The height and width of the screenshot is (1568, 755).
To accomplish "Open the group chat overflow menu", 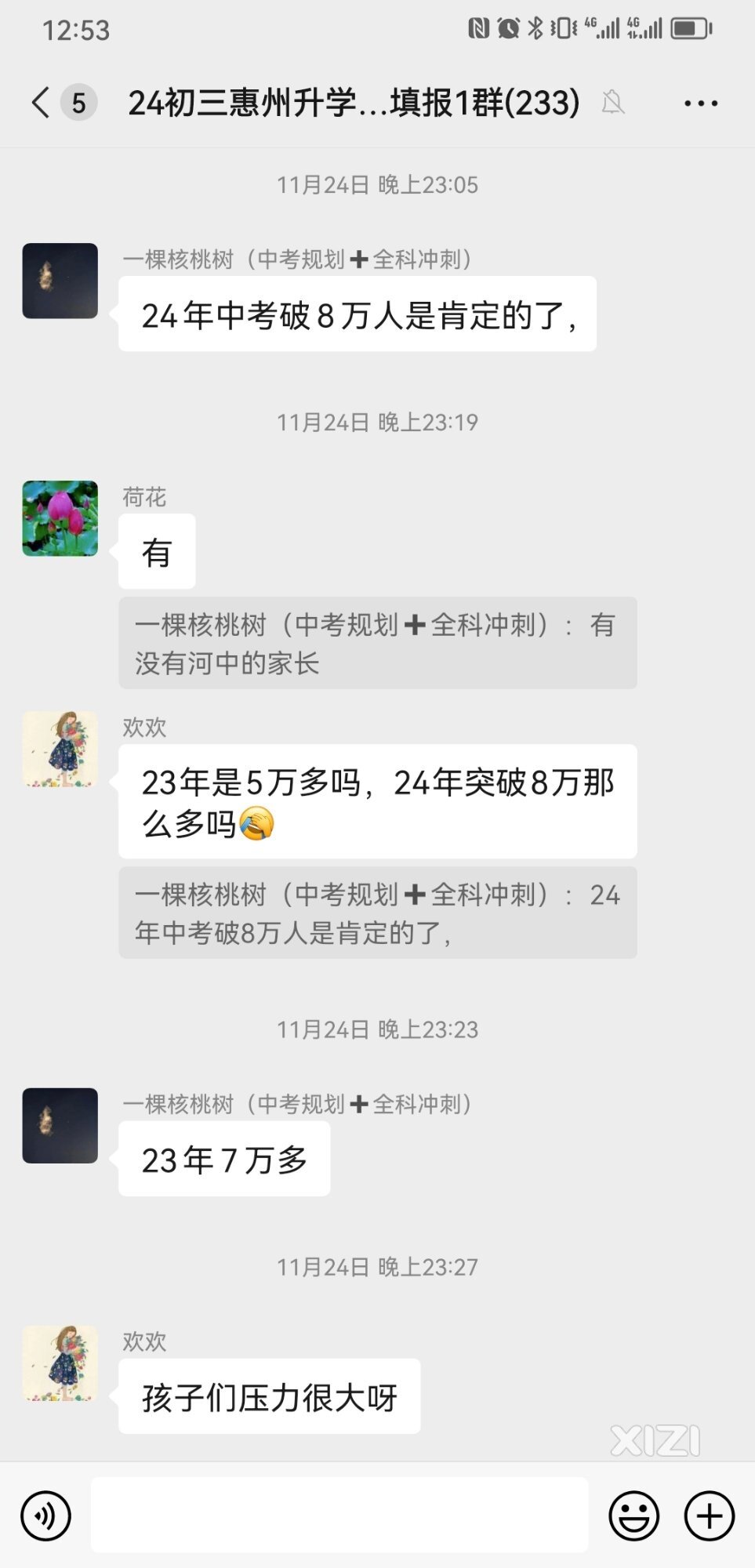I will [700, 103].
